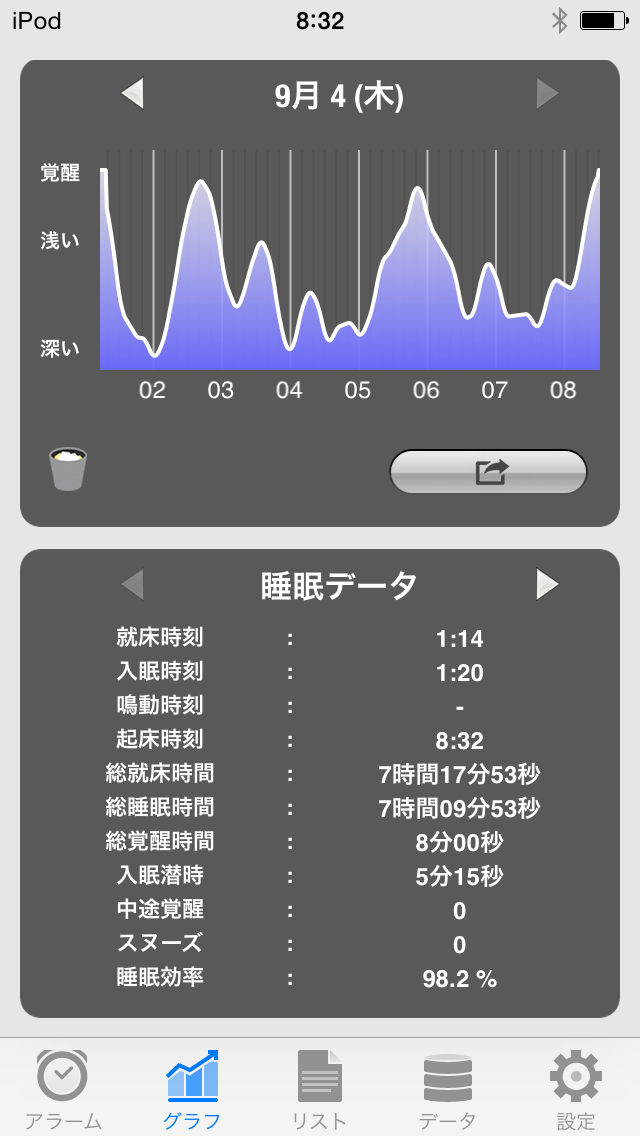The height and width of the screenshot is (1136, 640).
Task: Delete this sleep record with trash icon
Action: 68,469
